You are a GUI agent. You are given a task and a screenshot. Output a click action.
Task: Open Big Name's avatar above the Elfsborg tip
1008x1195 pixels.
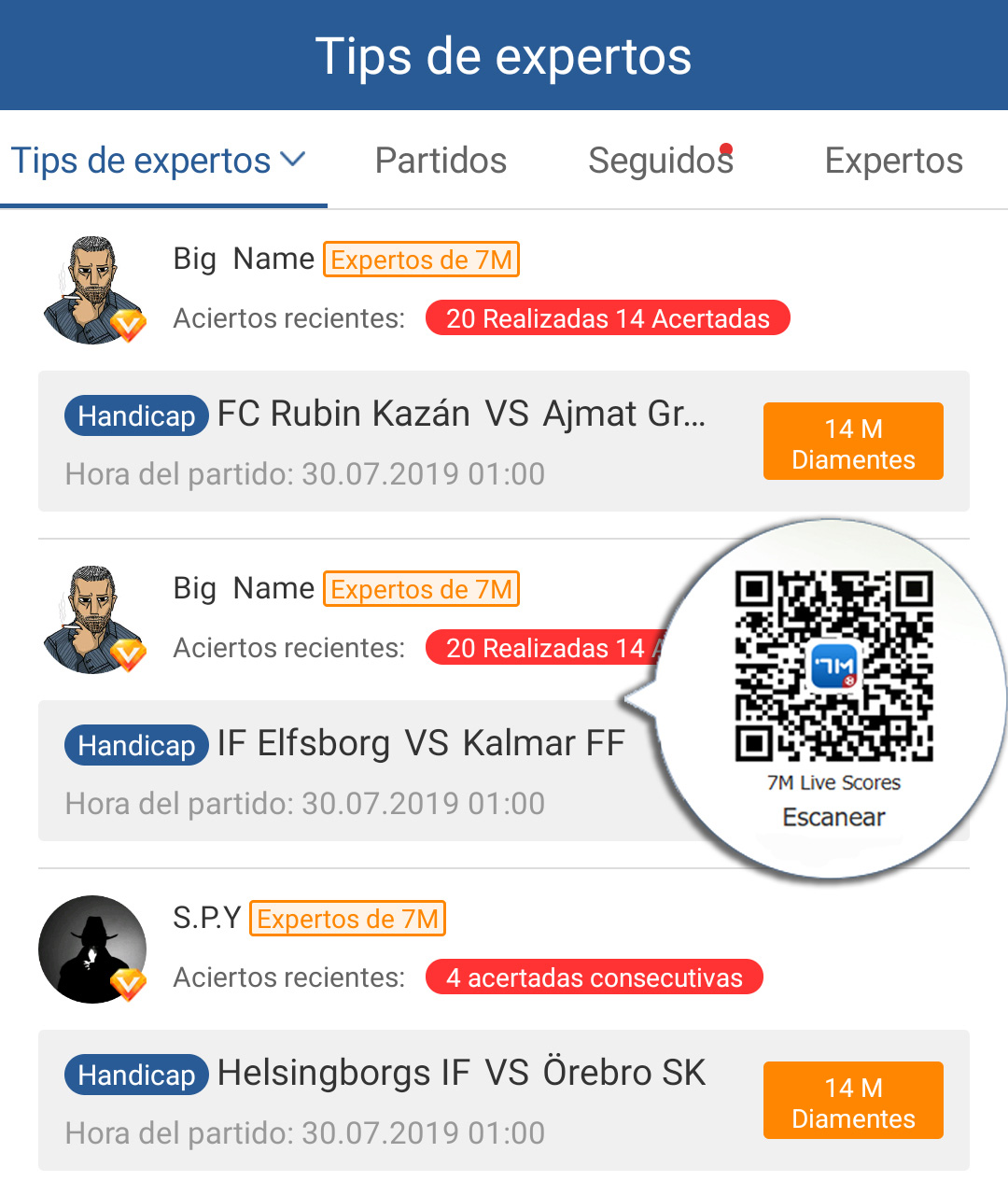pyautogui.click(x=92, y=620)
